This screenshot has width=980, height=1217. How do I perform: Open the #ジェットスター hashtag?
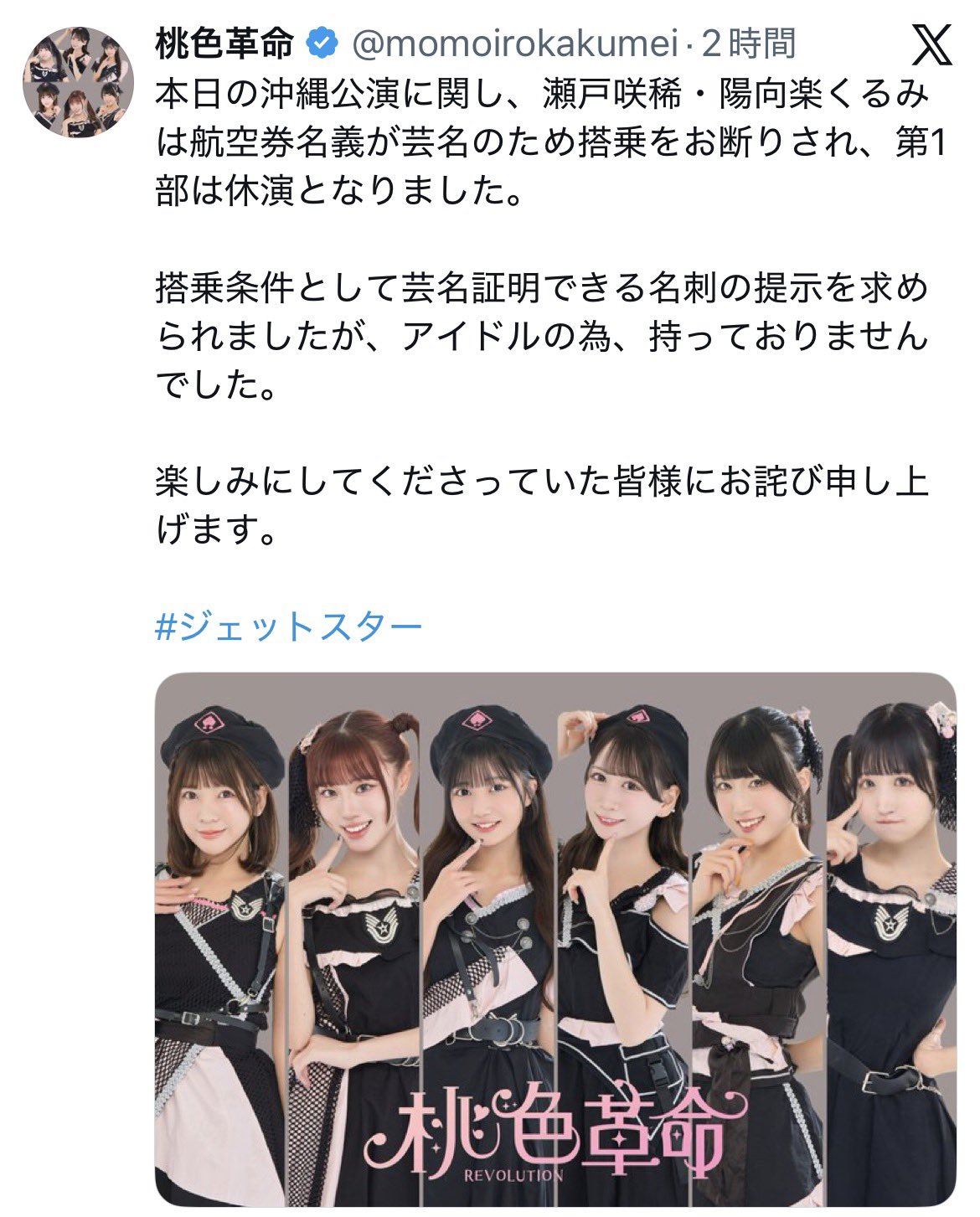point(288,626)
